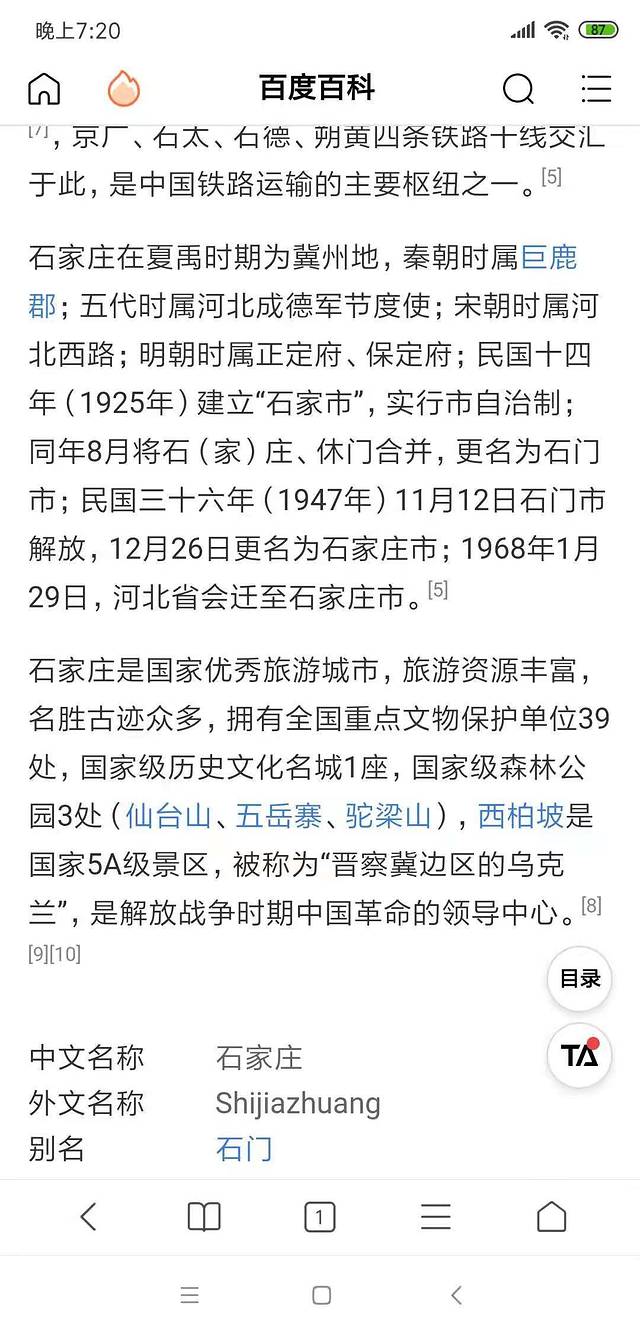
Task: Open the 巨鹿郡 link
Action: 549,258
